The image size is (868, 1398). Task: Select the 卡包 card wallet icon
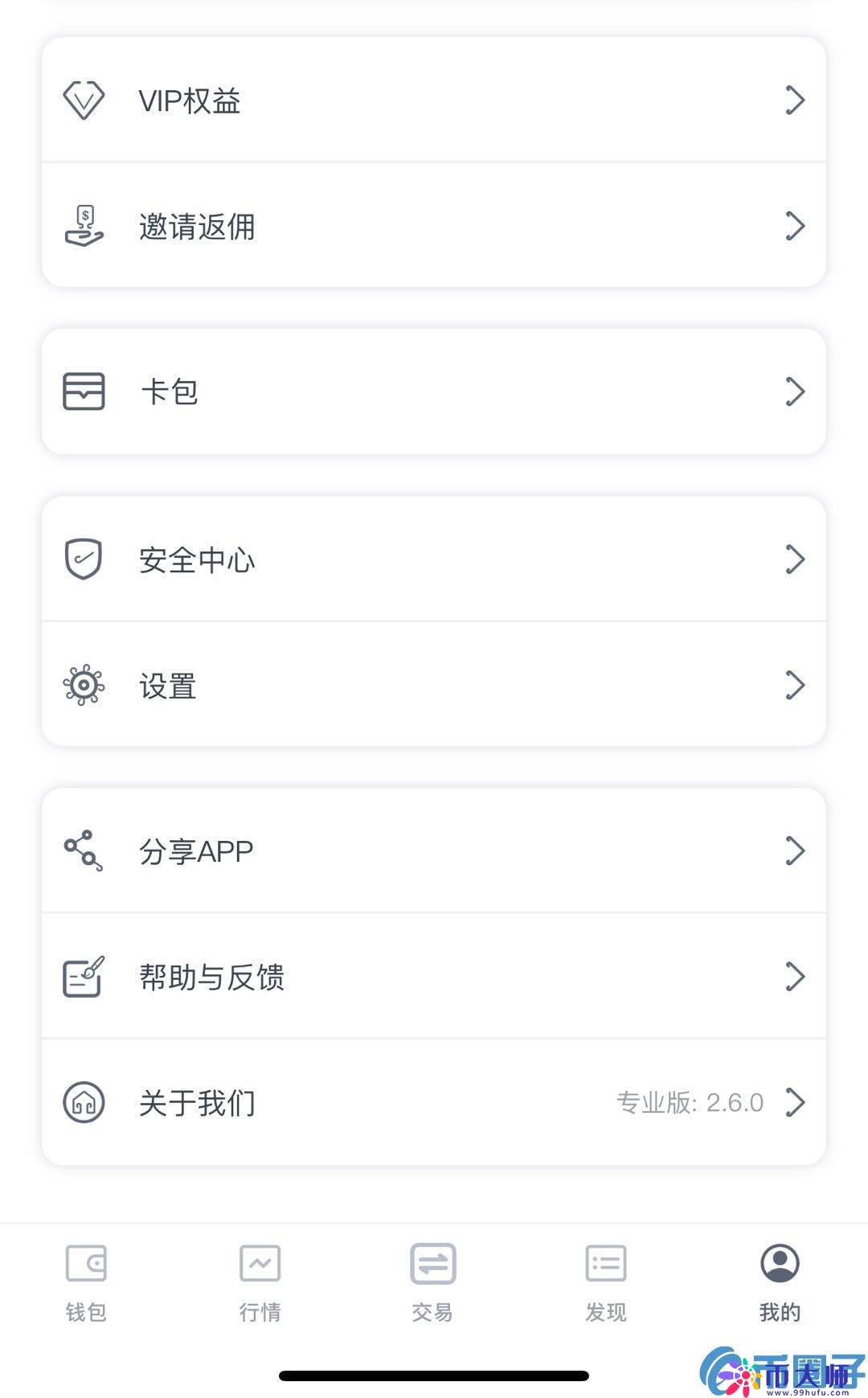coord(83,392)
